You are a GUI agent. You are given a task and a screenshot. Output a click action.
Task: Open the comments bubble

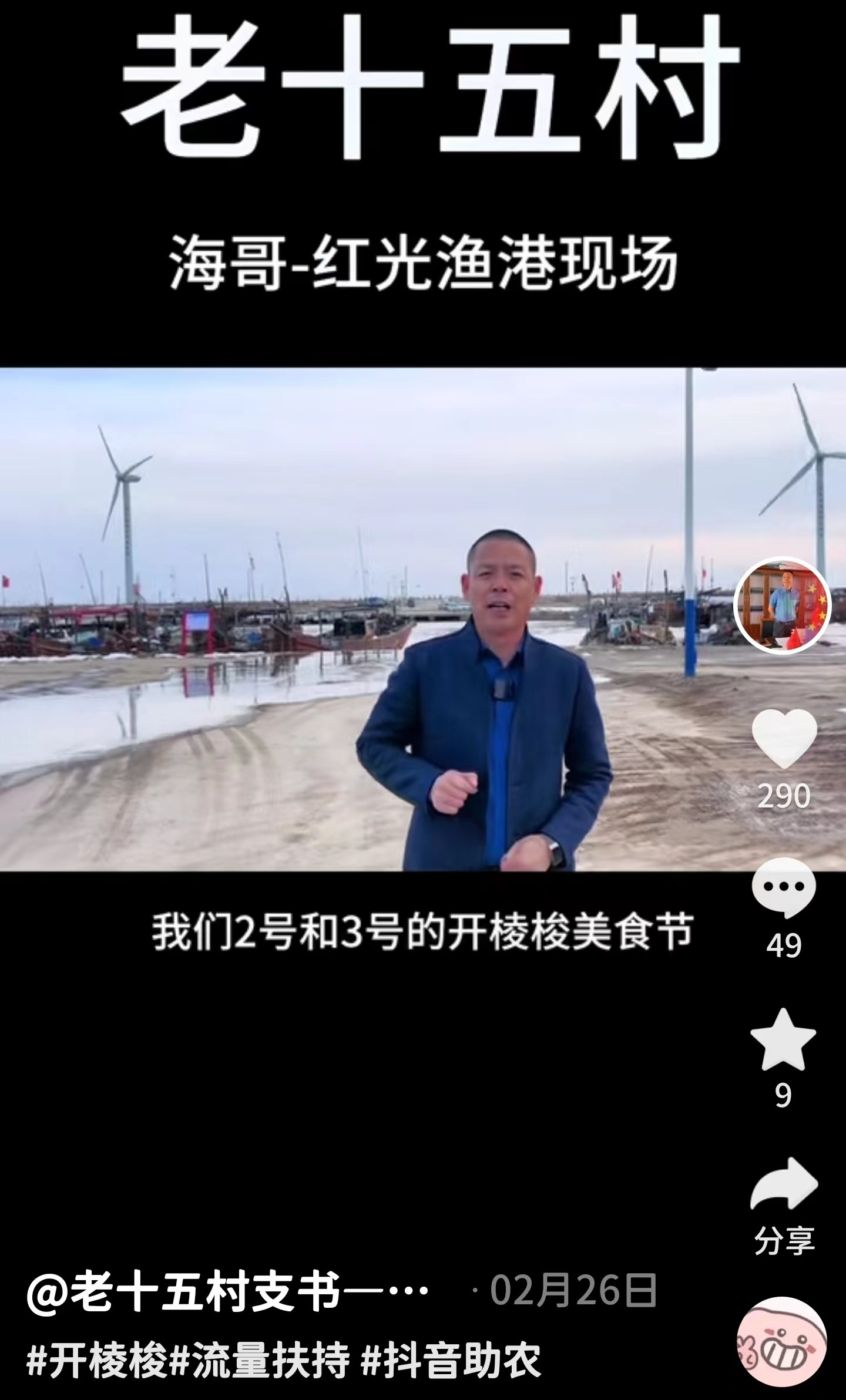[x=784, y=887]
